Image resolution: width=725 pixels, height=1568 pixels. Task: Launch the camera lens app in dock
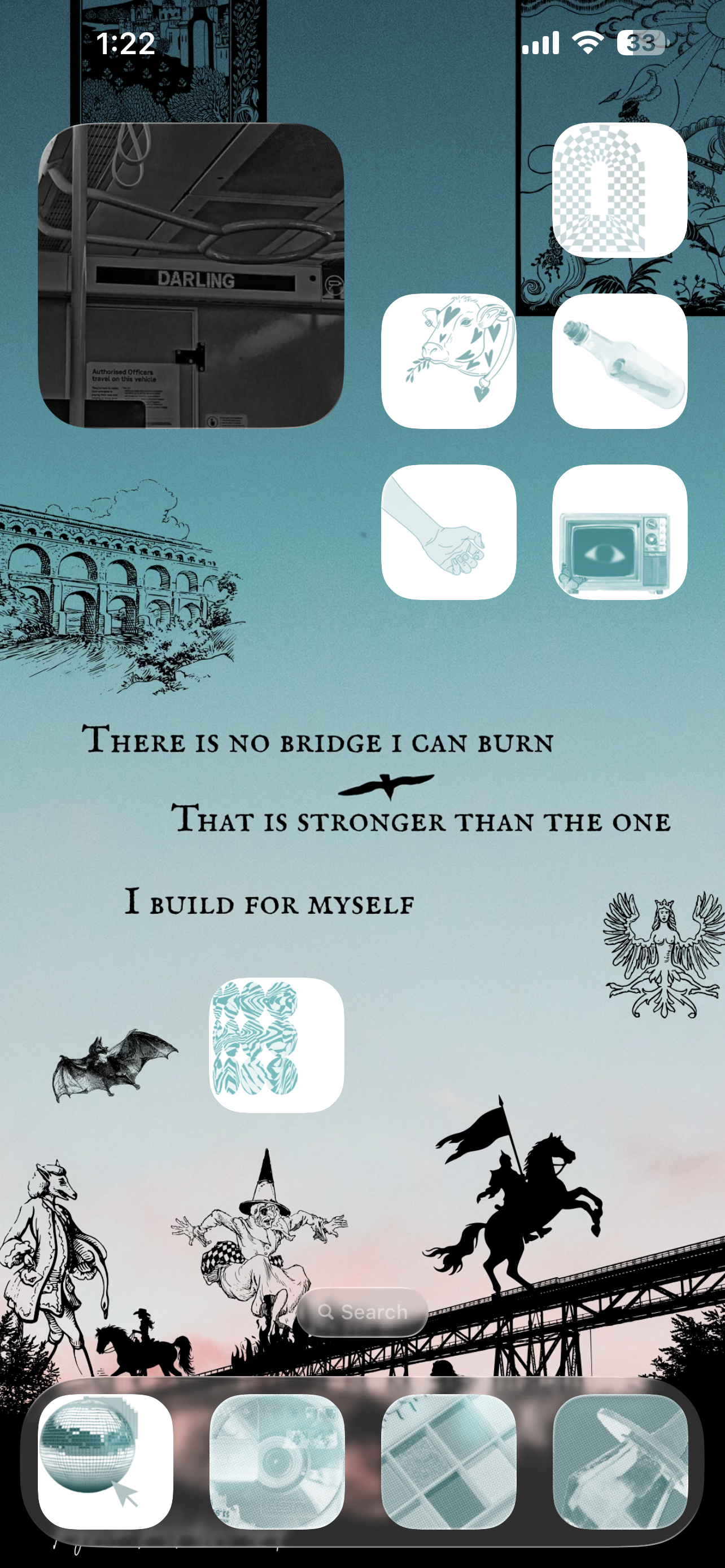tap(276, 1461)
